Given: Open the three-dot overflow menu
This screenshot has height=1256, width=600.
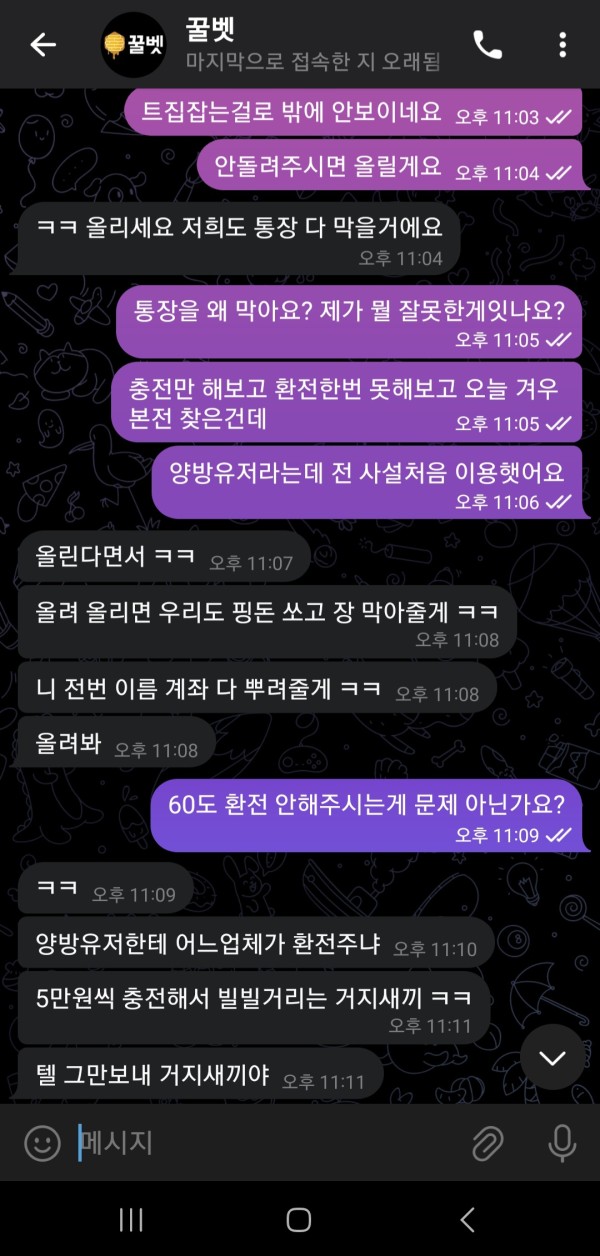Looking at the screenshot, I should point(563,45).
